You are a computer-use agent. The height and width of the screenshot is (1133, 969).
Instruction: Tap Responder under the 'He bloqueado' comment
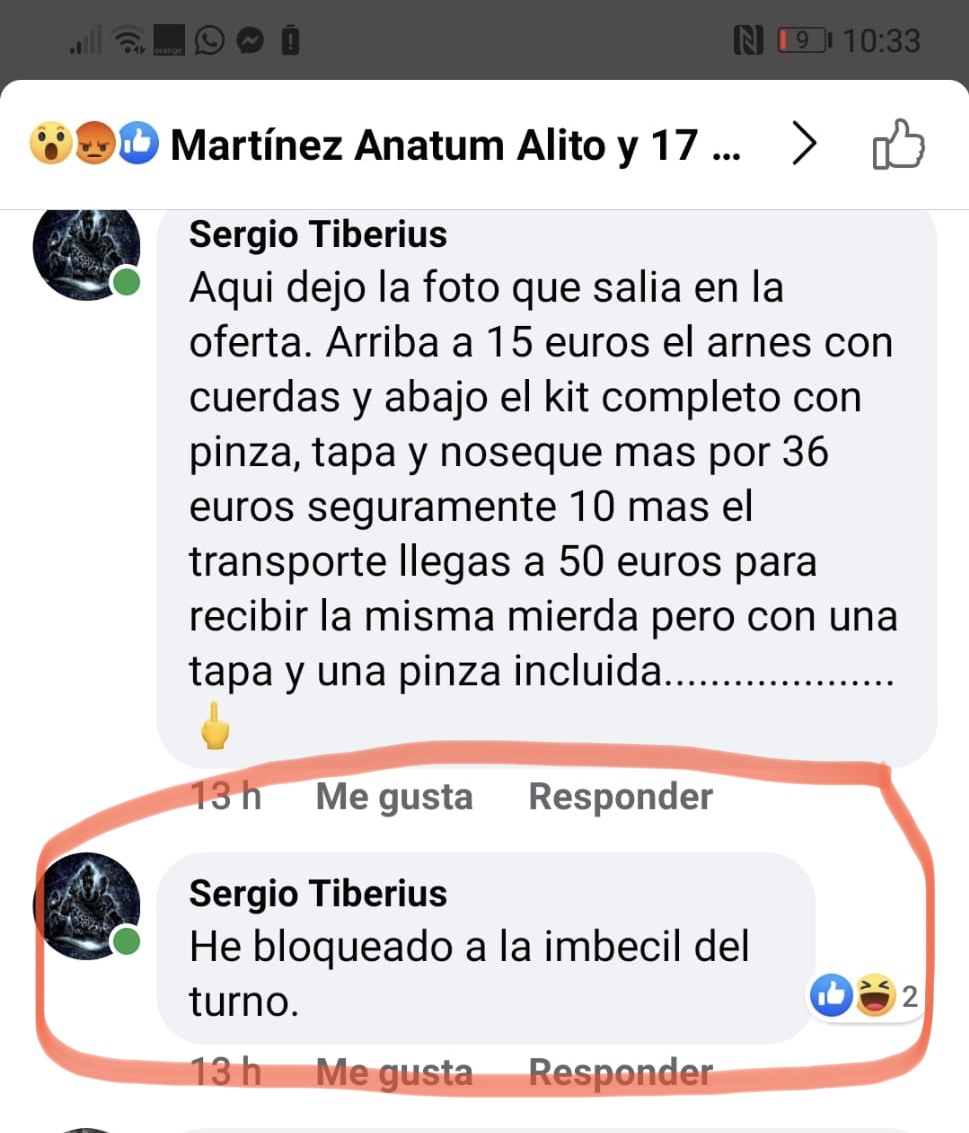[620, 1072]
